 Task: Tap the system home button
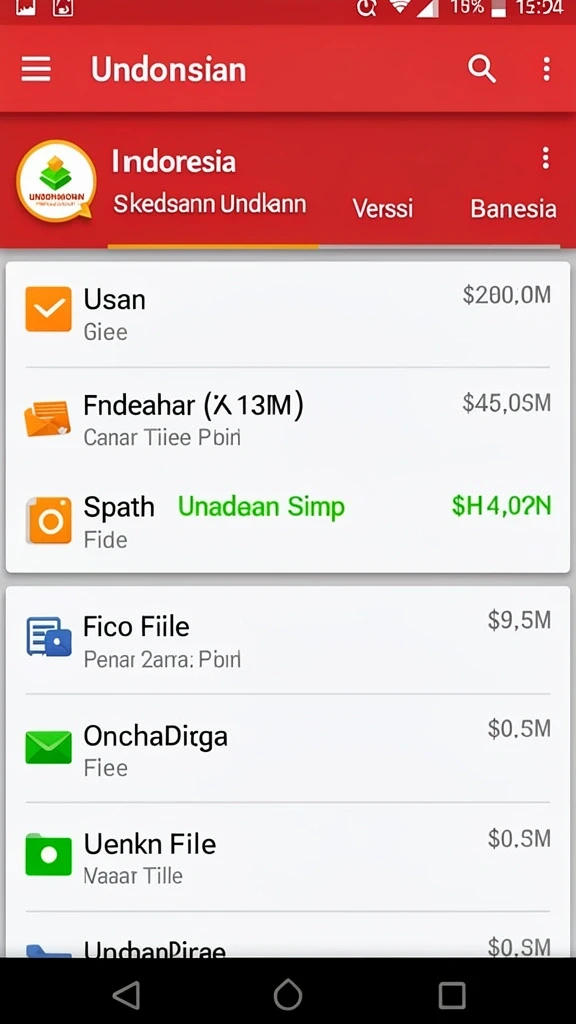(x=287, y=995)
